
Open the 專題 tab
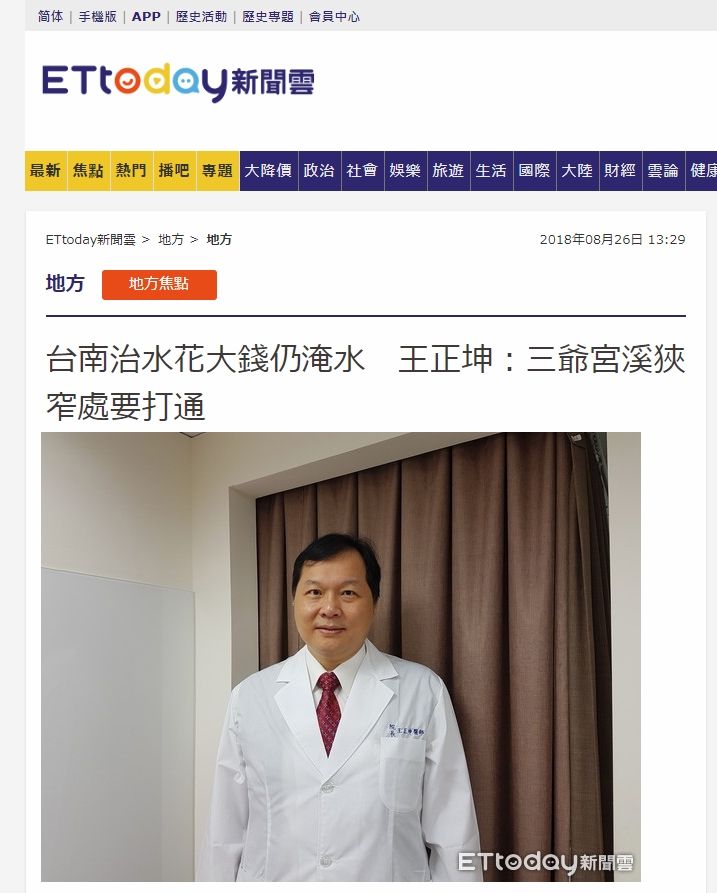217,171
